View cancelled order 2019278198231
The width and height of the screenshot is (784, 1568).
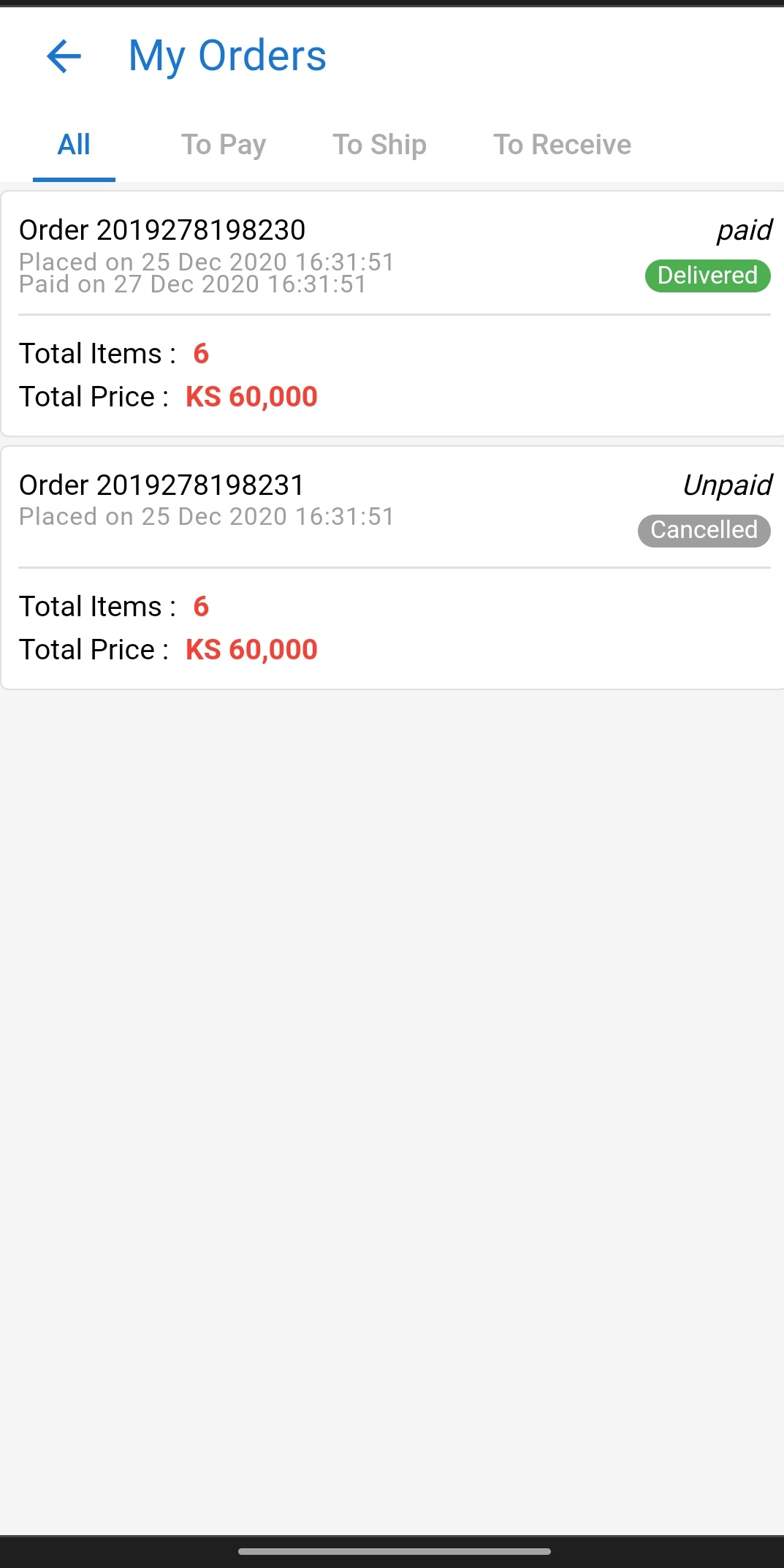[393, 567]
